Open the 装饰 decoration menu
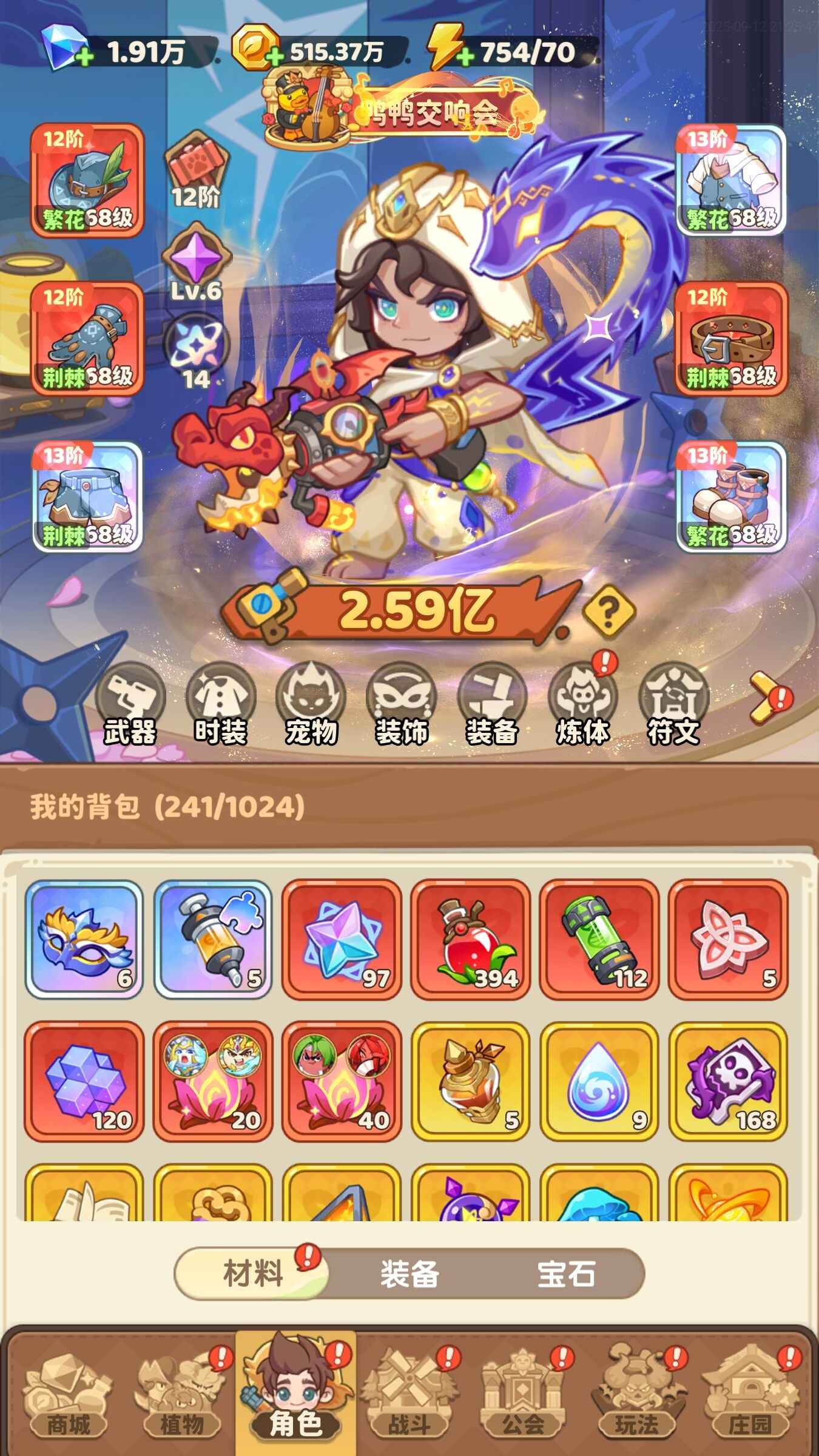 402,704
